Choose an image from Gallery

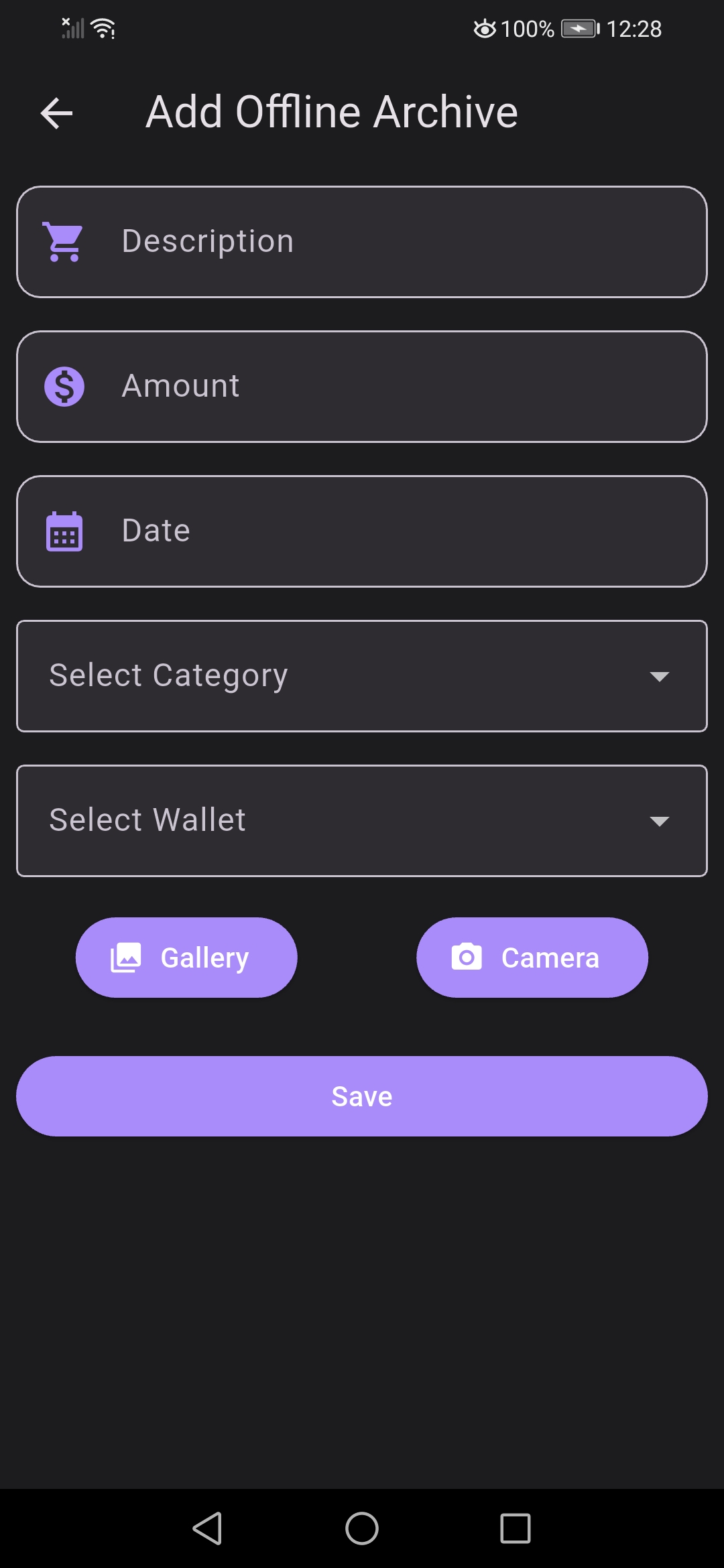pos(186,958)
